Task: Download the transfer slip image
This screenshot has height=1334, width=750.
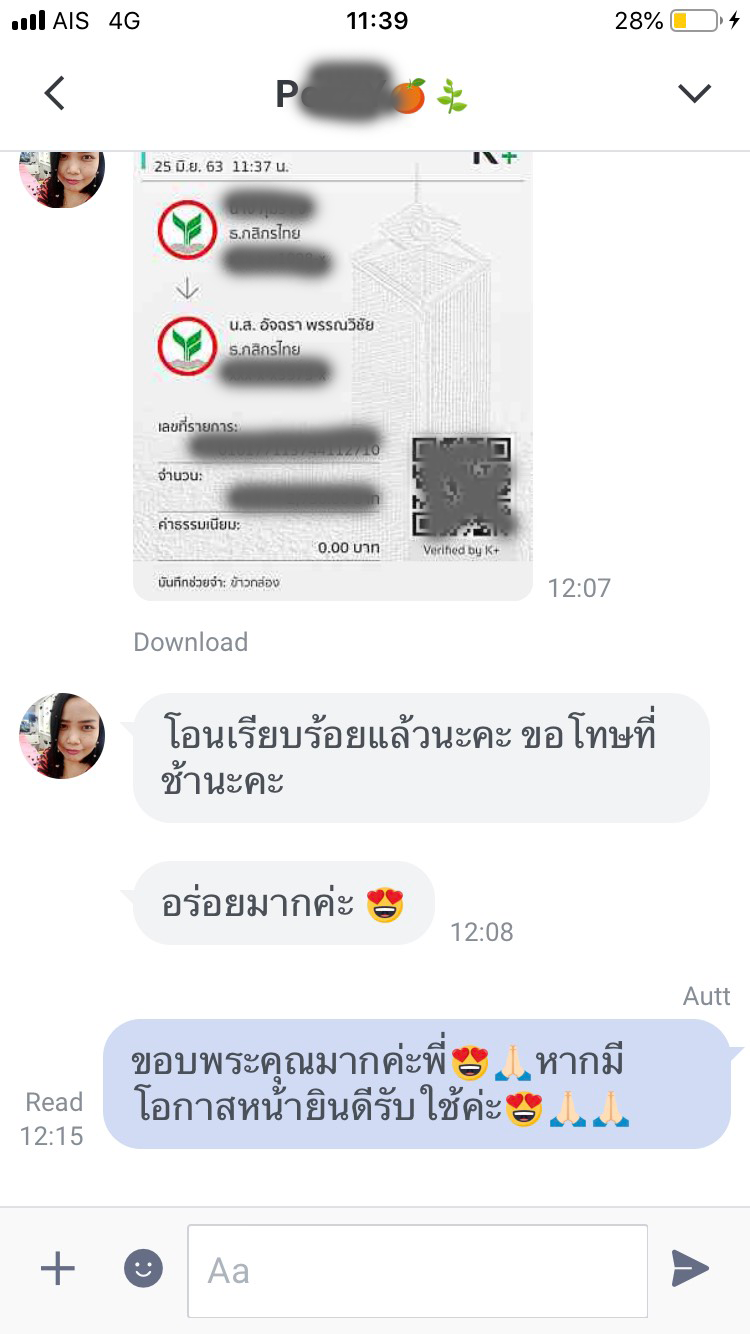Action: point(190,642)
